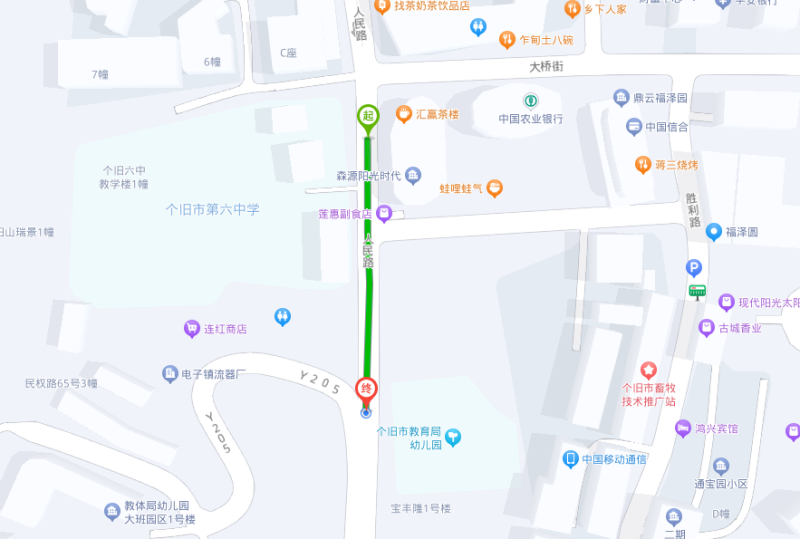The width and height of the screenshot is (800, 539).
Task: Open the 乍甸土八碗 restaurant marker
Action: (x=507, y=40)
